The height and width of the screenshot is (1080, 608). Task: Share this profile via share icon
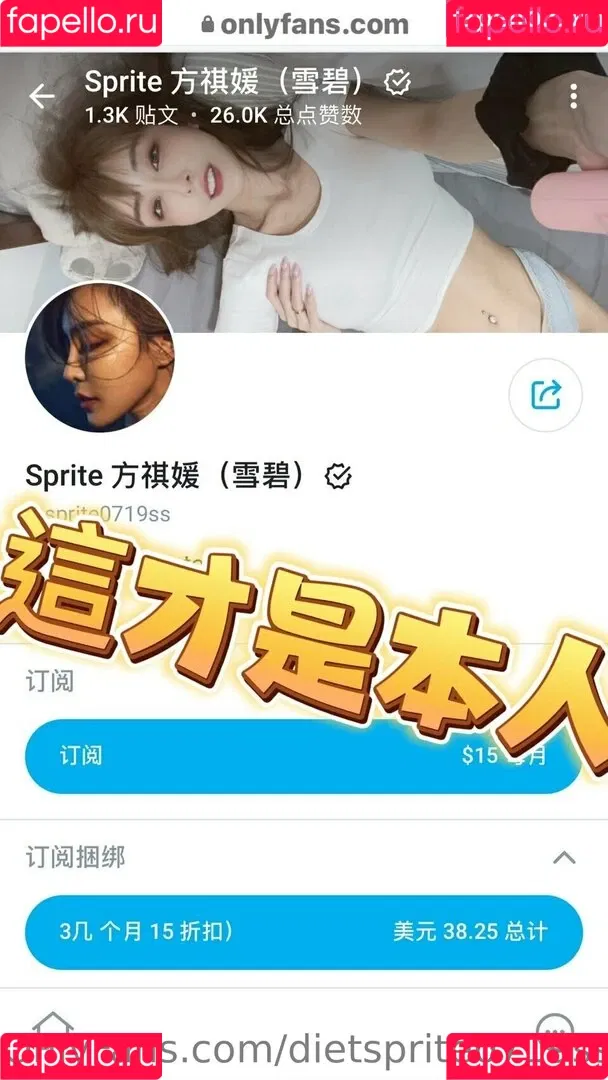pyautogui.click(x=546, y=394)
